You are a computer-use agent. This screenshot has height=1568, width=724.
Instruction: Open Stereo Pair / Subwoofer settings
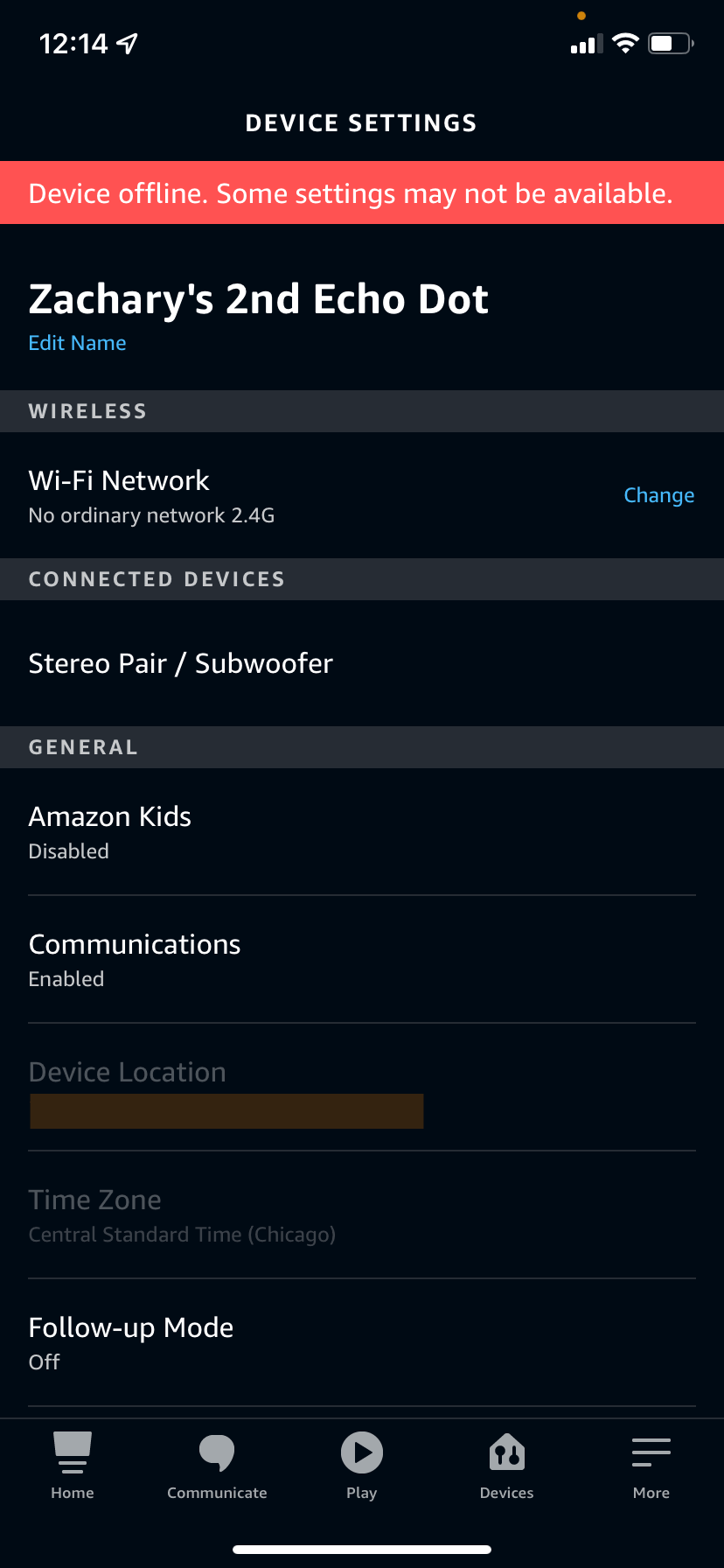click(180, 663)
